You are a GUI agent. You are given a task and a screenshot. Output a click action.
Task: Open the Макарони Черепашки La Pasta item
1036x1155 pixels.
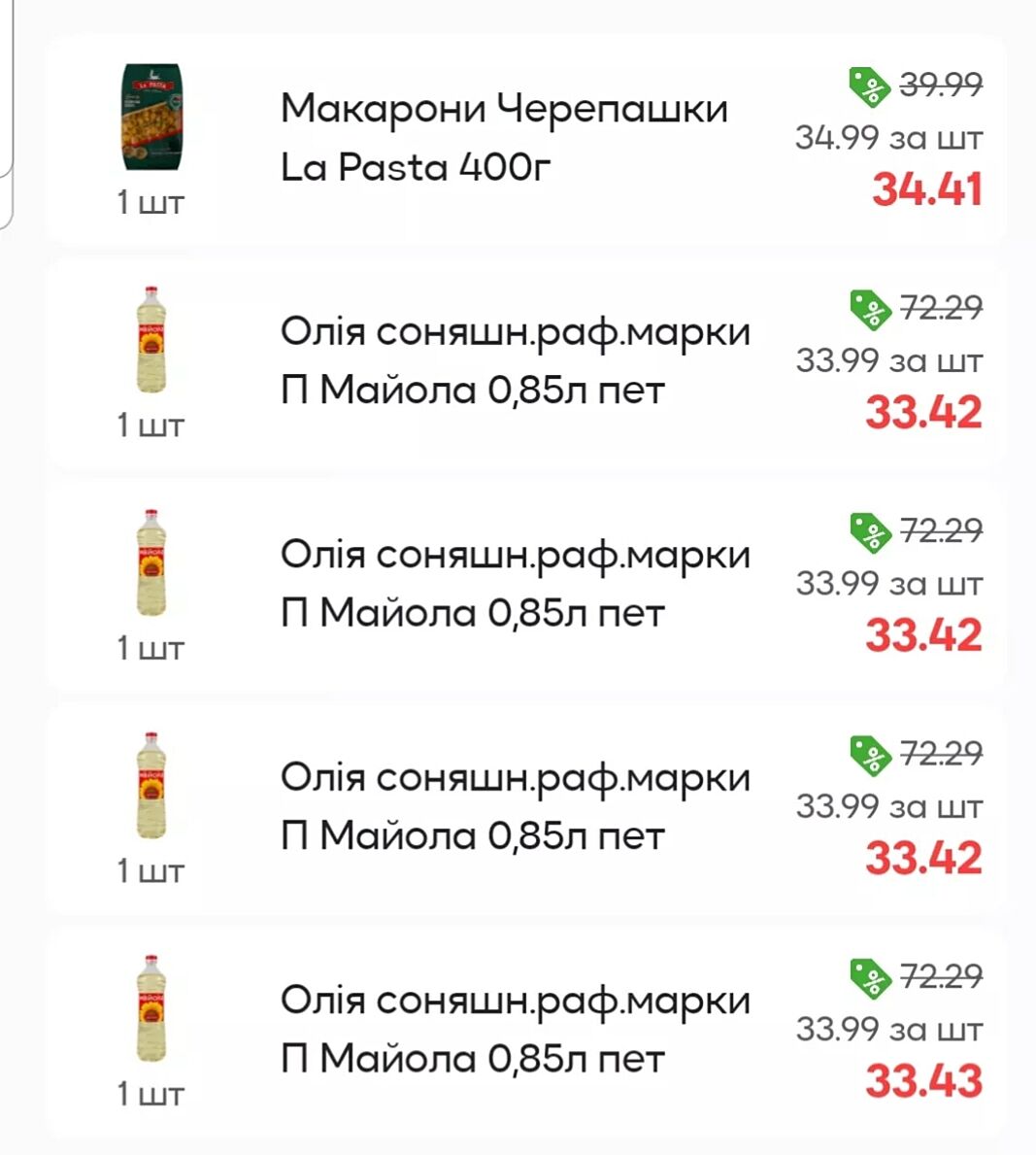click(504, 137)
